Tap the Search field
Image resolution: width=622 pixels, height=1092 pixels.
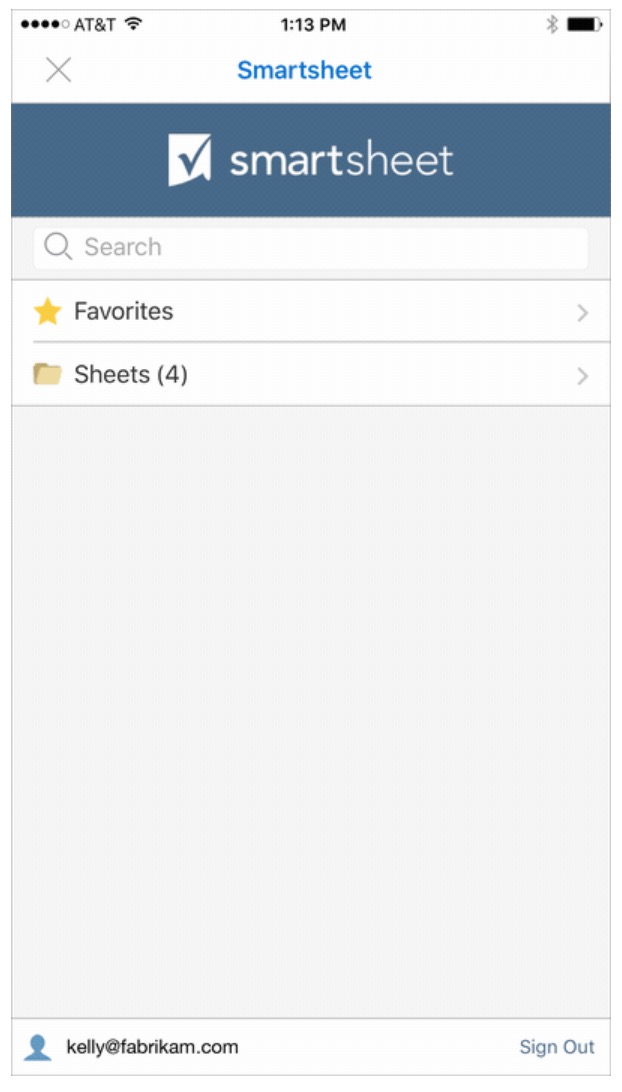coord(311,247)
